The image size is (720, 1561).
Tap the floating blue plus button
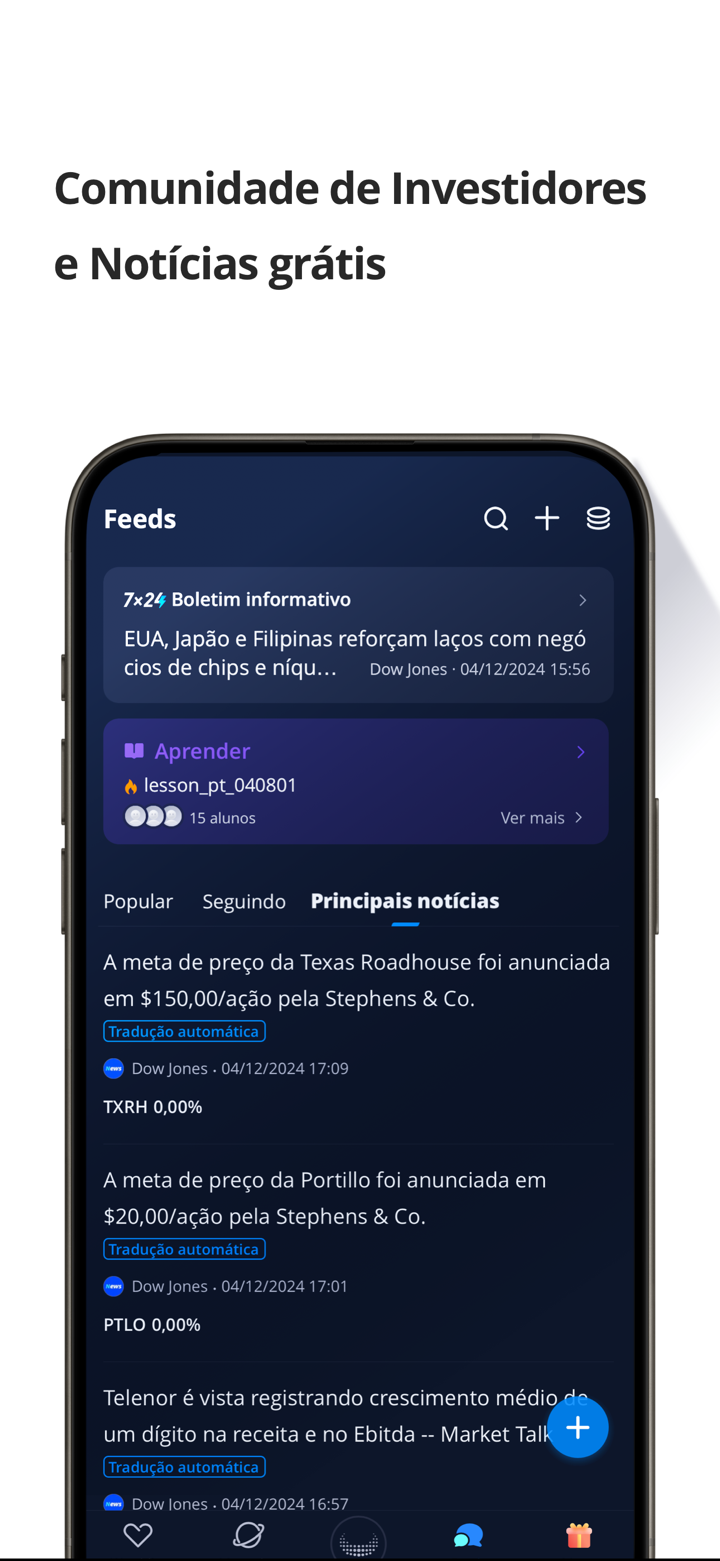click(x=578, y=1428)
